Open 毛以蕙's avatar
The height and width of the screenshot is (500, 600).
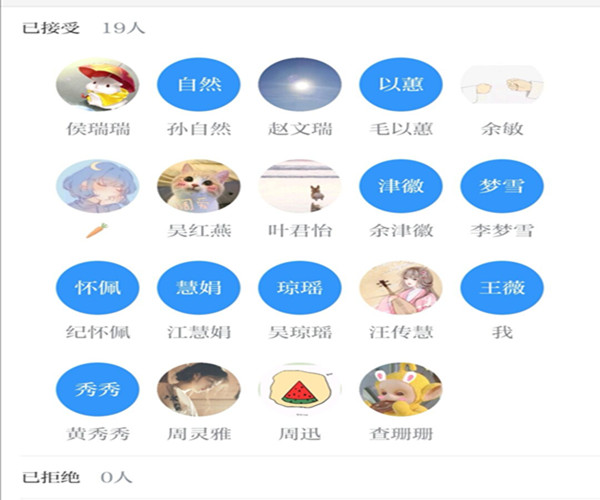click(x=401, y=84)
